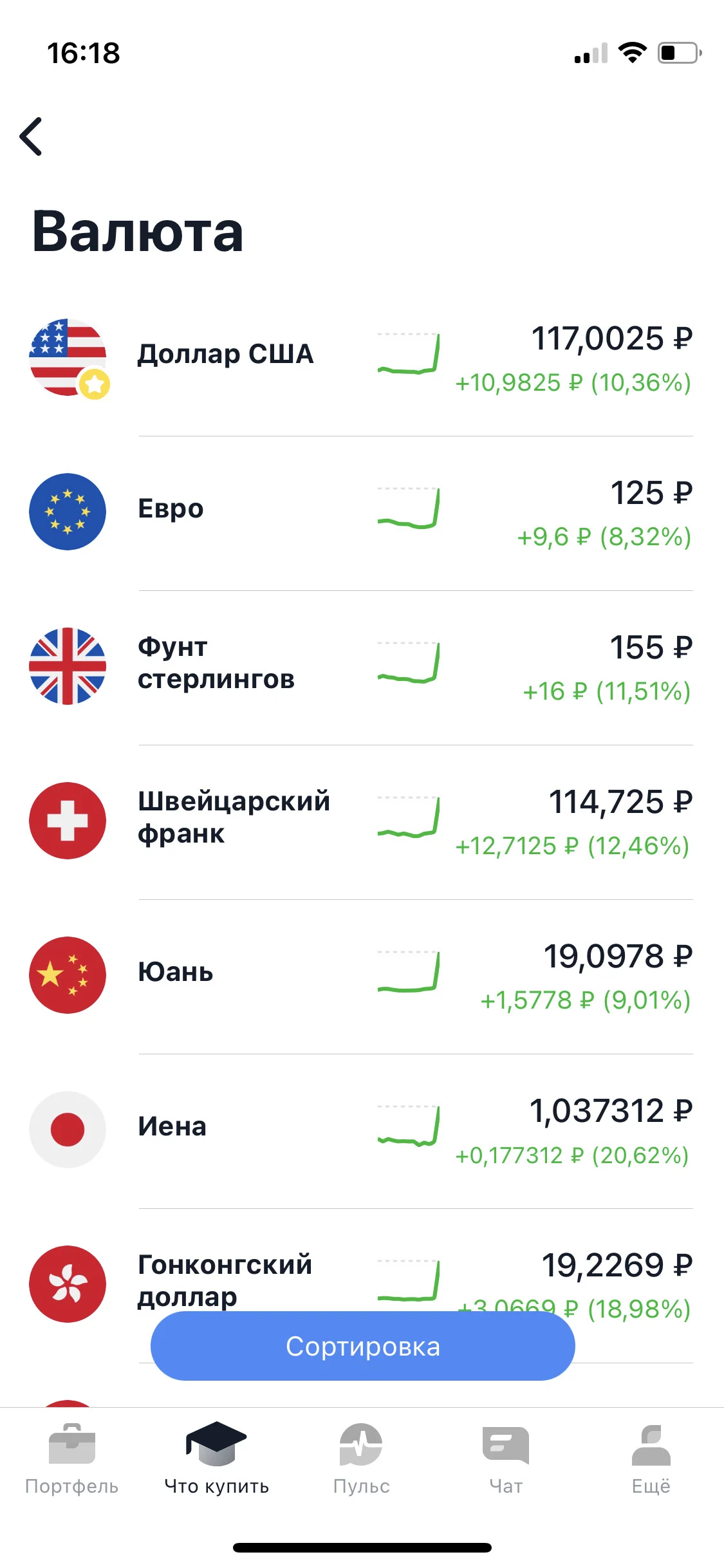Tap the Сортировка button

pos(362,1346)
